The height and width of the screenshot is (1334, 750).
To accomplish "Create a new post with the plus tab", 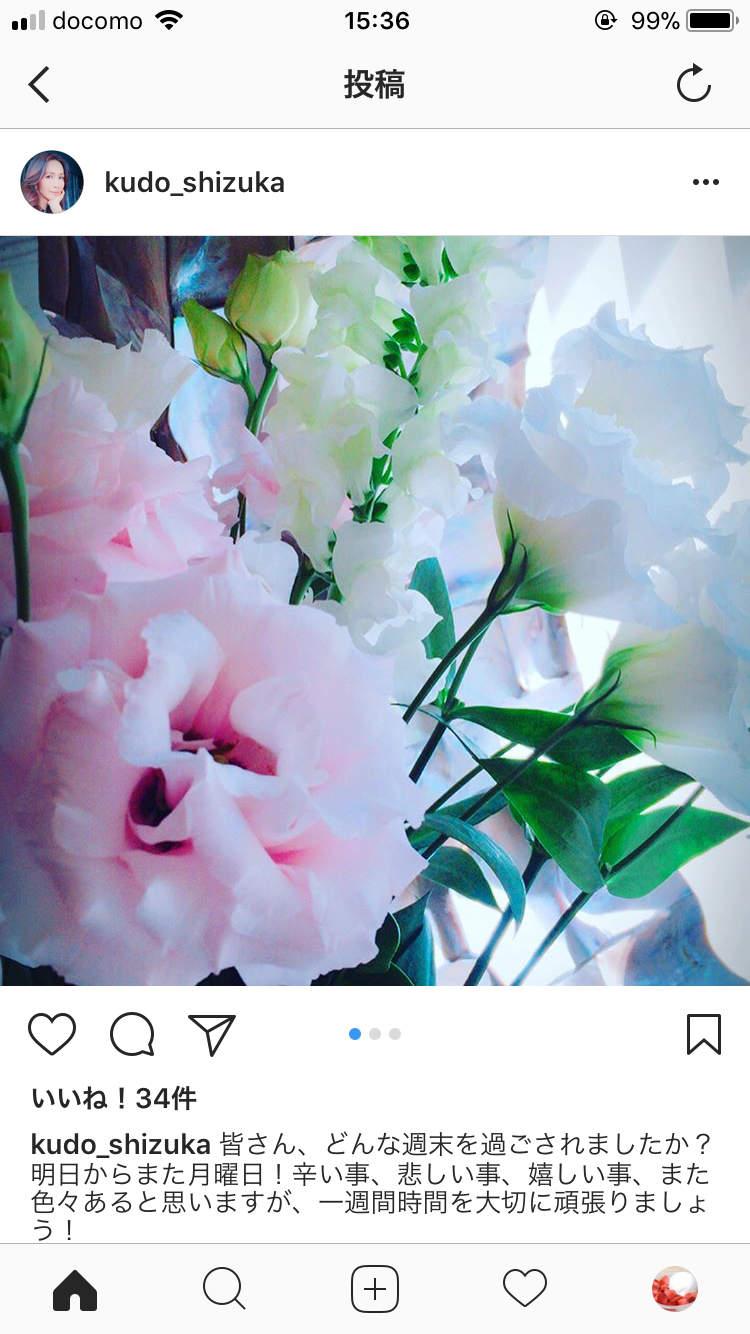I will click(375, 1289).
